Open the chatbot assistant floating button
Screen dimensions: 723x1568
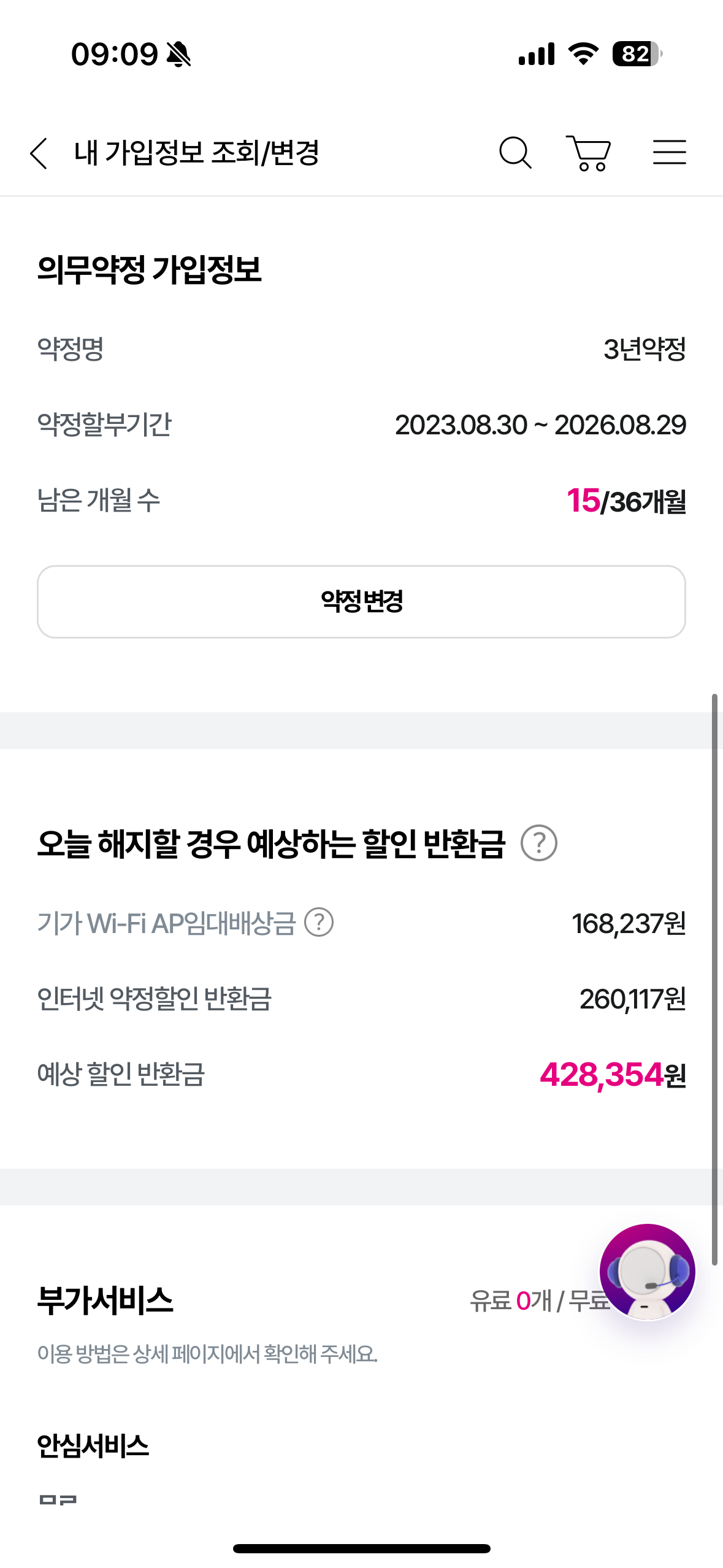(x=647, y=1271)
